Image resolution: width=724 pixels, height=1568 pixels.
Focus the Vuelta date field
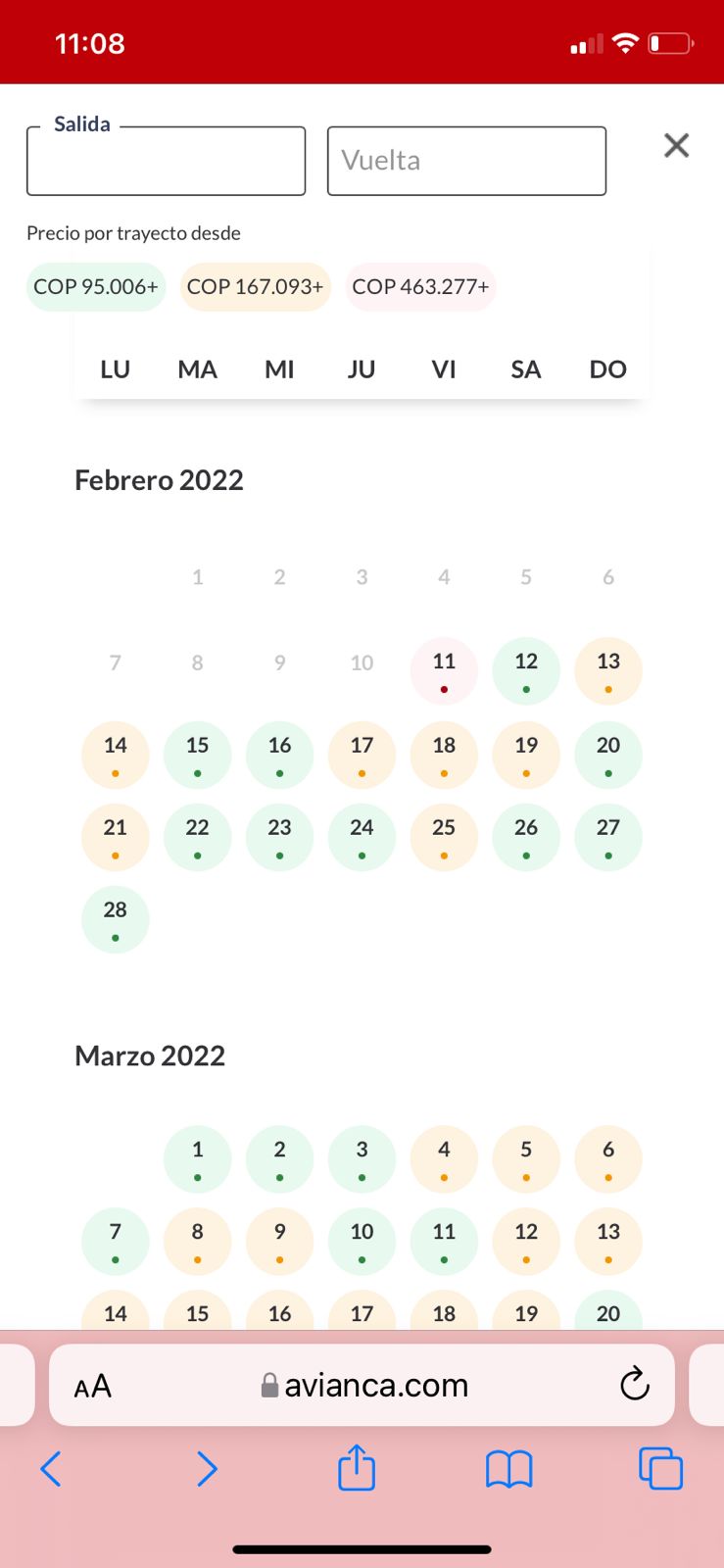466,161
